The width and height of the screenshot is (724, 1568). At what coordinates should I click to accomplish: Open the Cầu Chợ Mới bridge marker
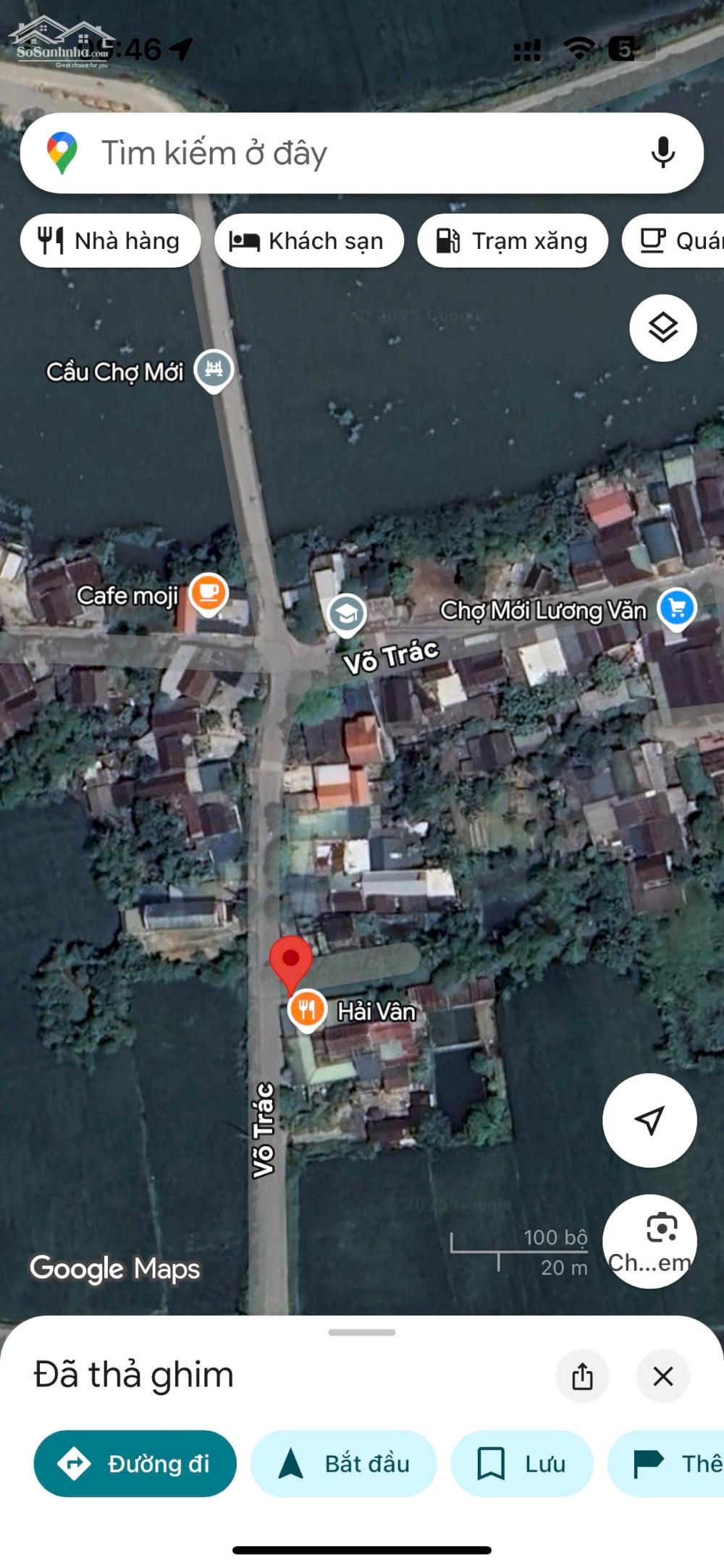pyautogui.click(x=214, y=370)
